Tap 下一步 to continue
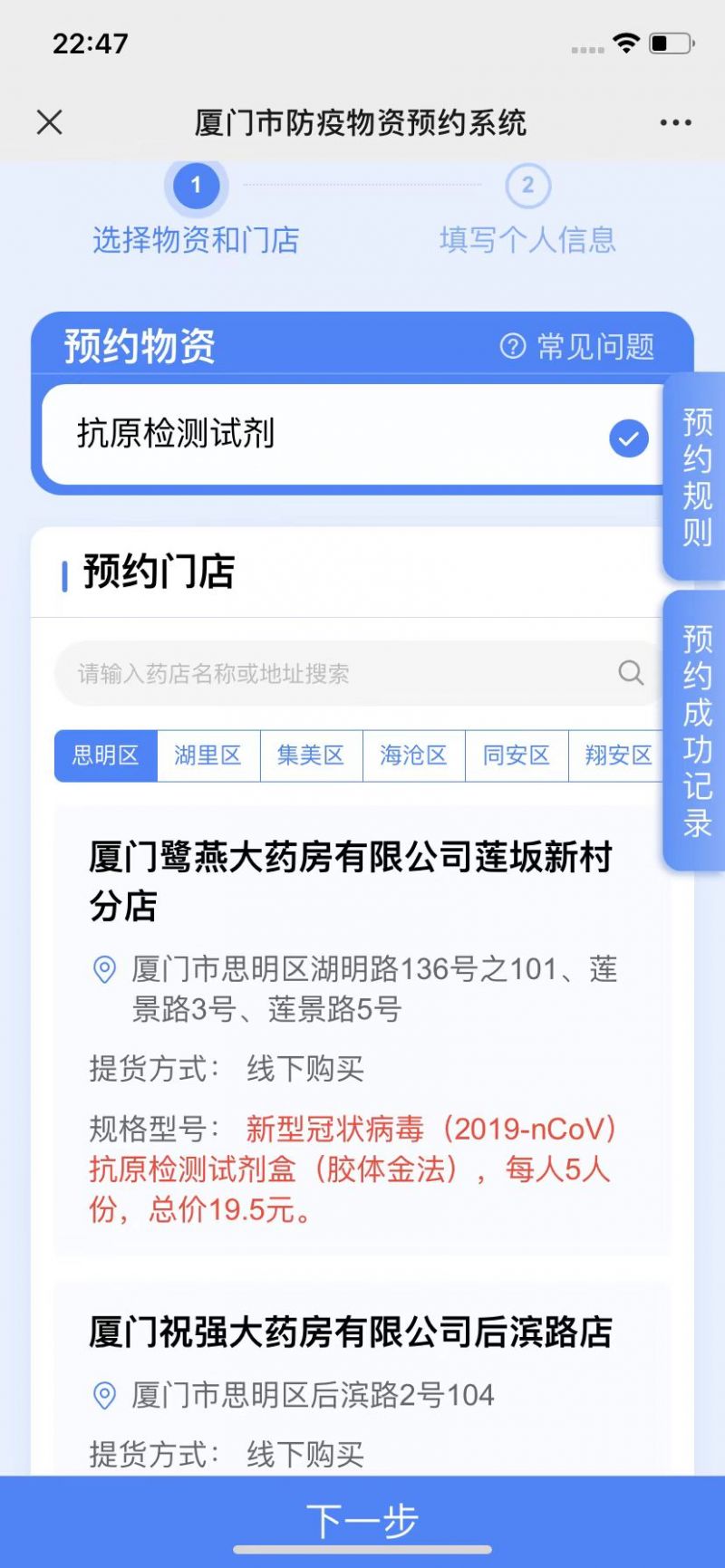Viewport: 725px width, 1568px height. point(362,1522)
